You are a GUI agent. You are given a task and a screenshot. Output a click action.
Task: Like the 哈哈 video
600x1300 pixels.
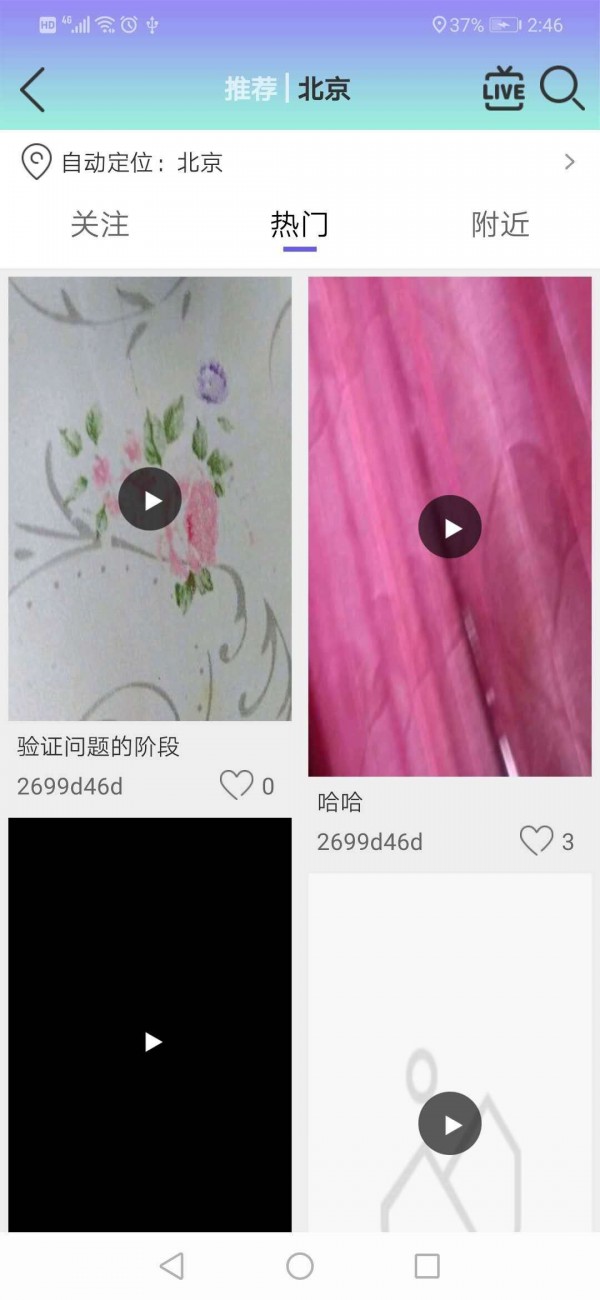pos(537,841)
